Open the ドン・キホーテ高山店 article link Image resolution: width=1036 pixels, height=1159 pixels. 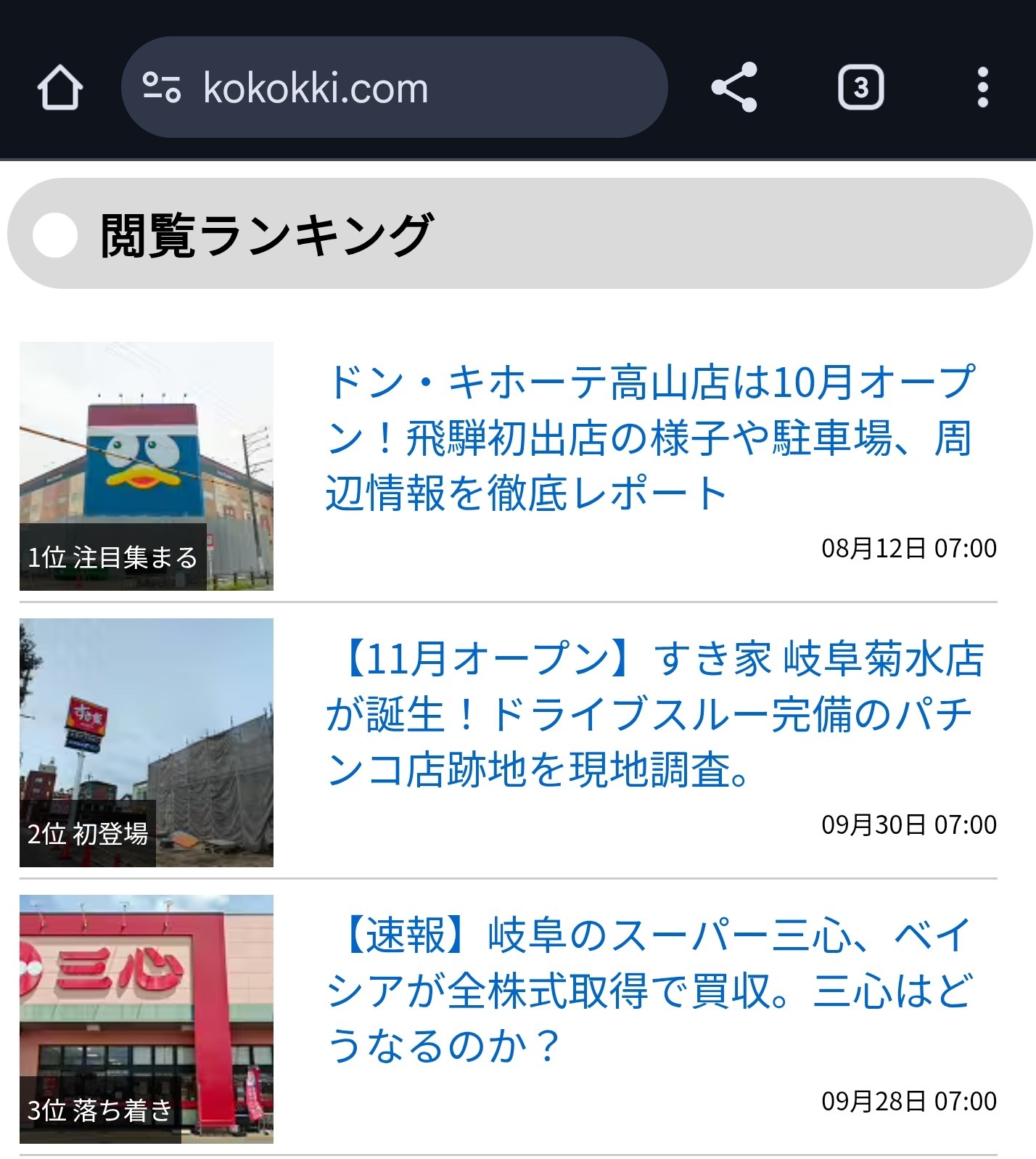[649, 437]
